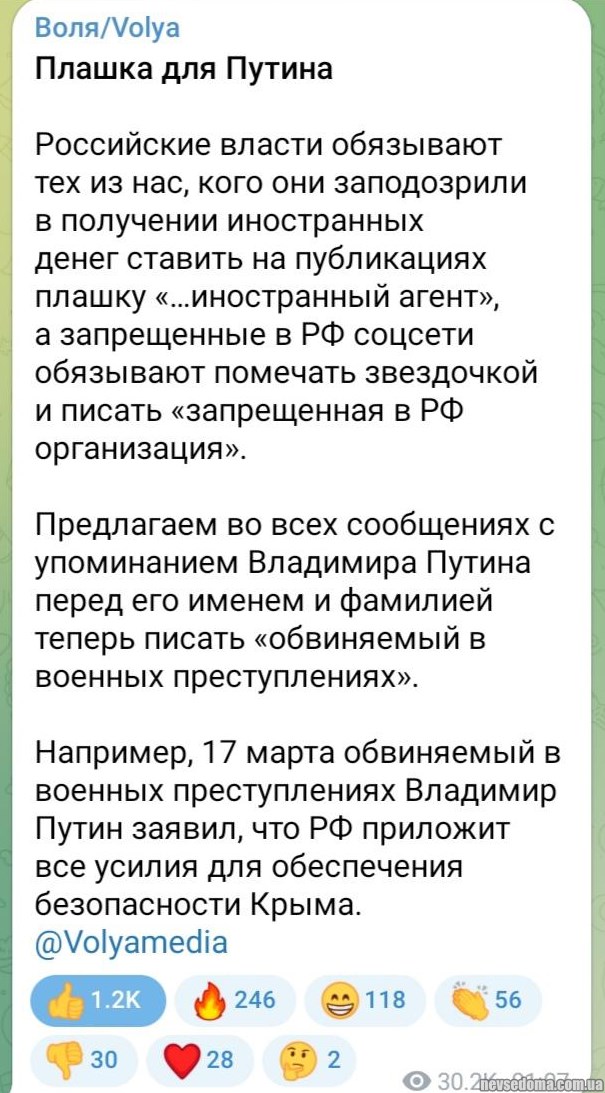React with the red heart
The image size is (605, 1093).
pos(199,1060)
